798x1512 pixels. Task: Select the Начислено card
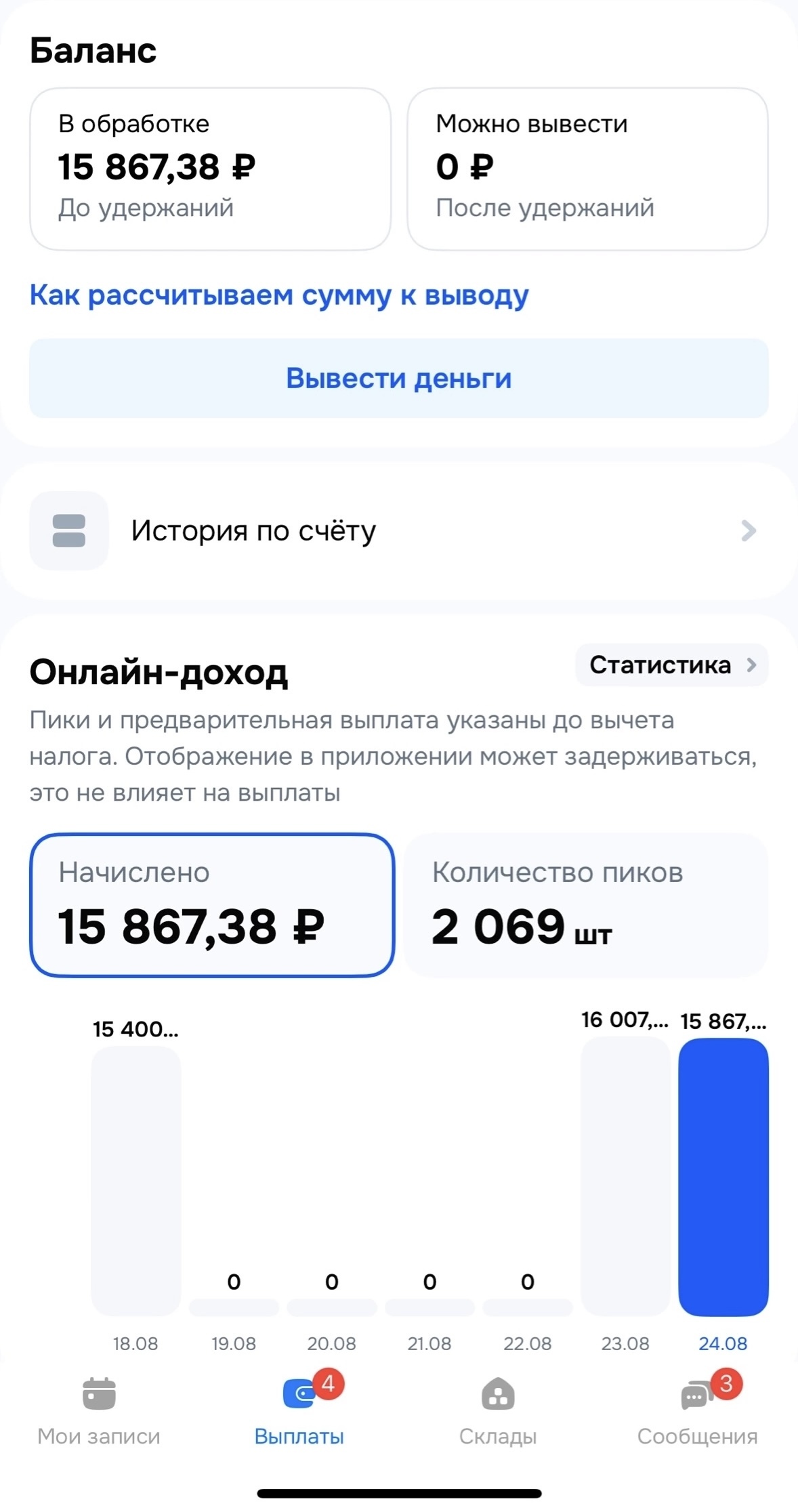pyautogui.click(x=212, y=905)
